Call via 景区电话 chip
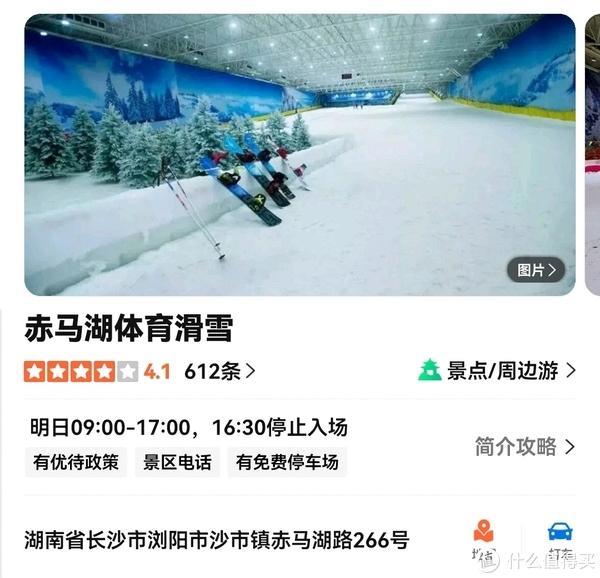The width and height of the screenshot is (600, 578). pos(177,462)
